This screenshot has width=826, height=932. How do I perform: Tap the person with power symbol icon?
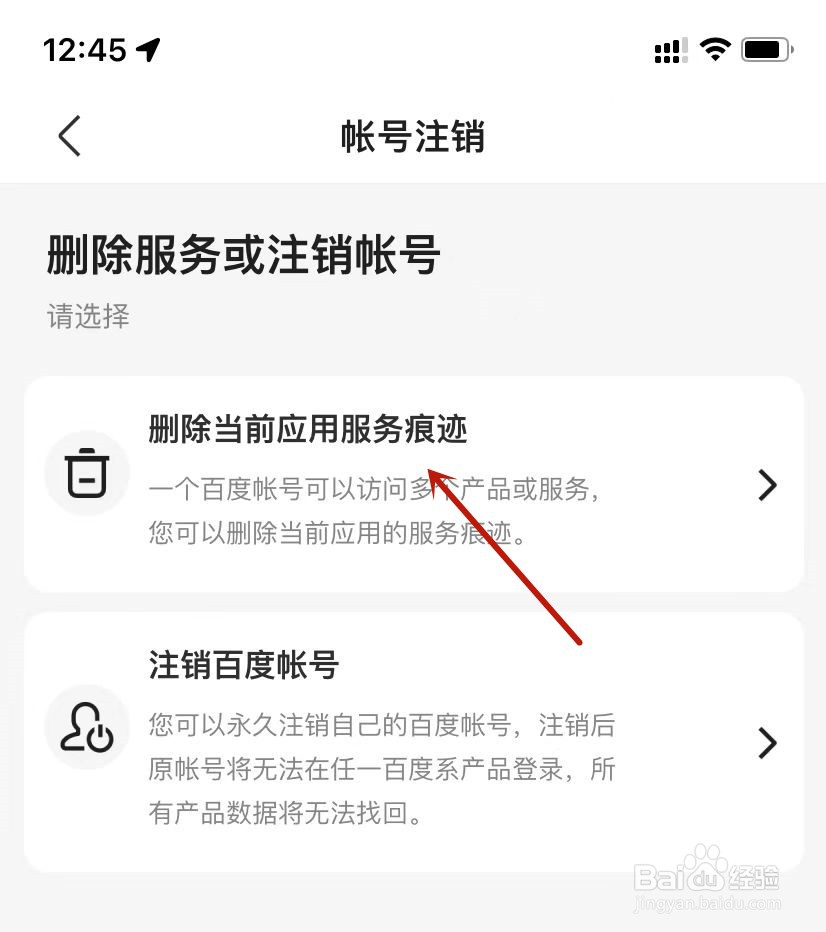tap(87, 728)
